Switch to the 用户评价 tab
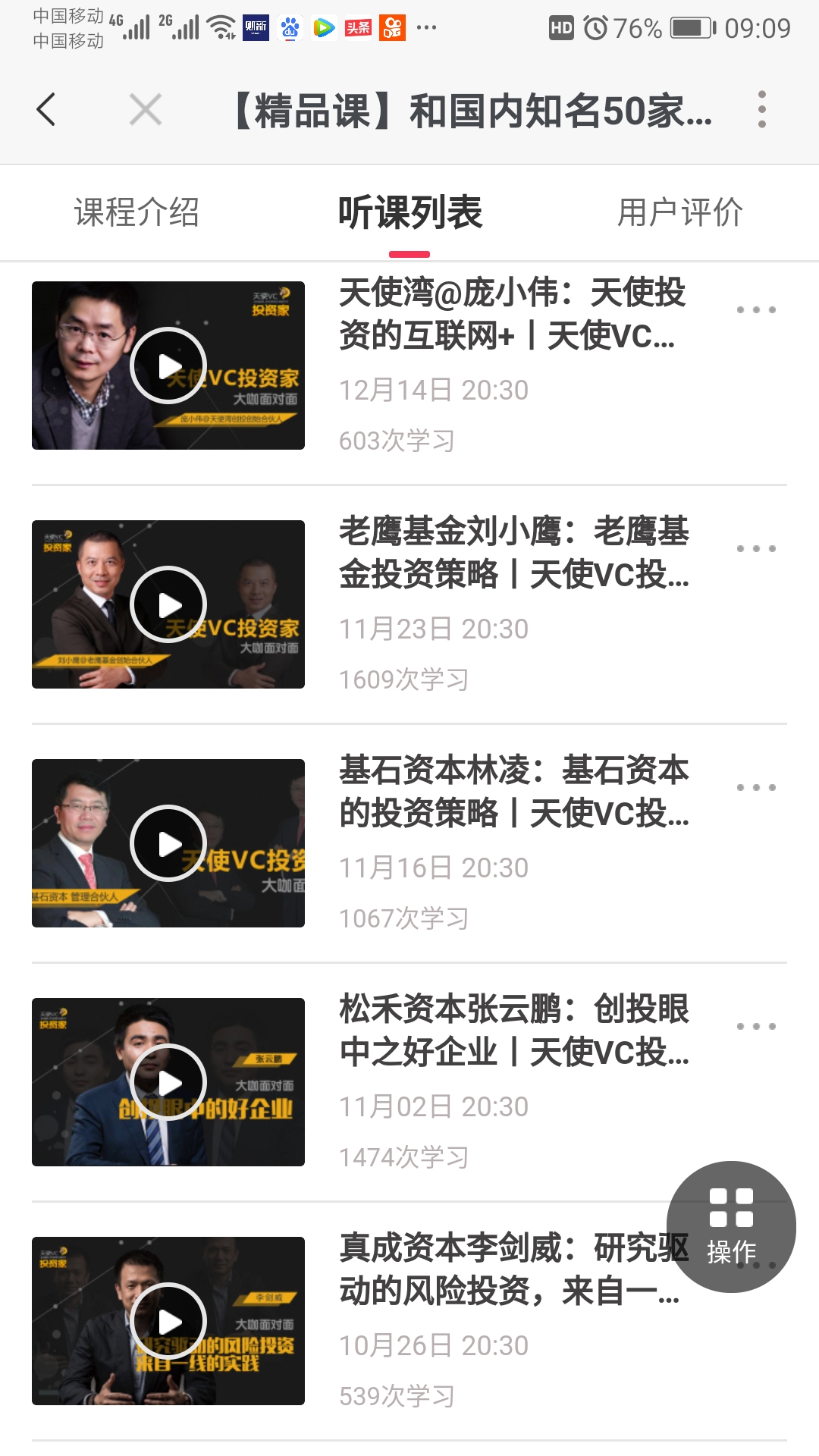The image size is (819, 1456). coord(680,213)
